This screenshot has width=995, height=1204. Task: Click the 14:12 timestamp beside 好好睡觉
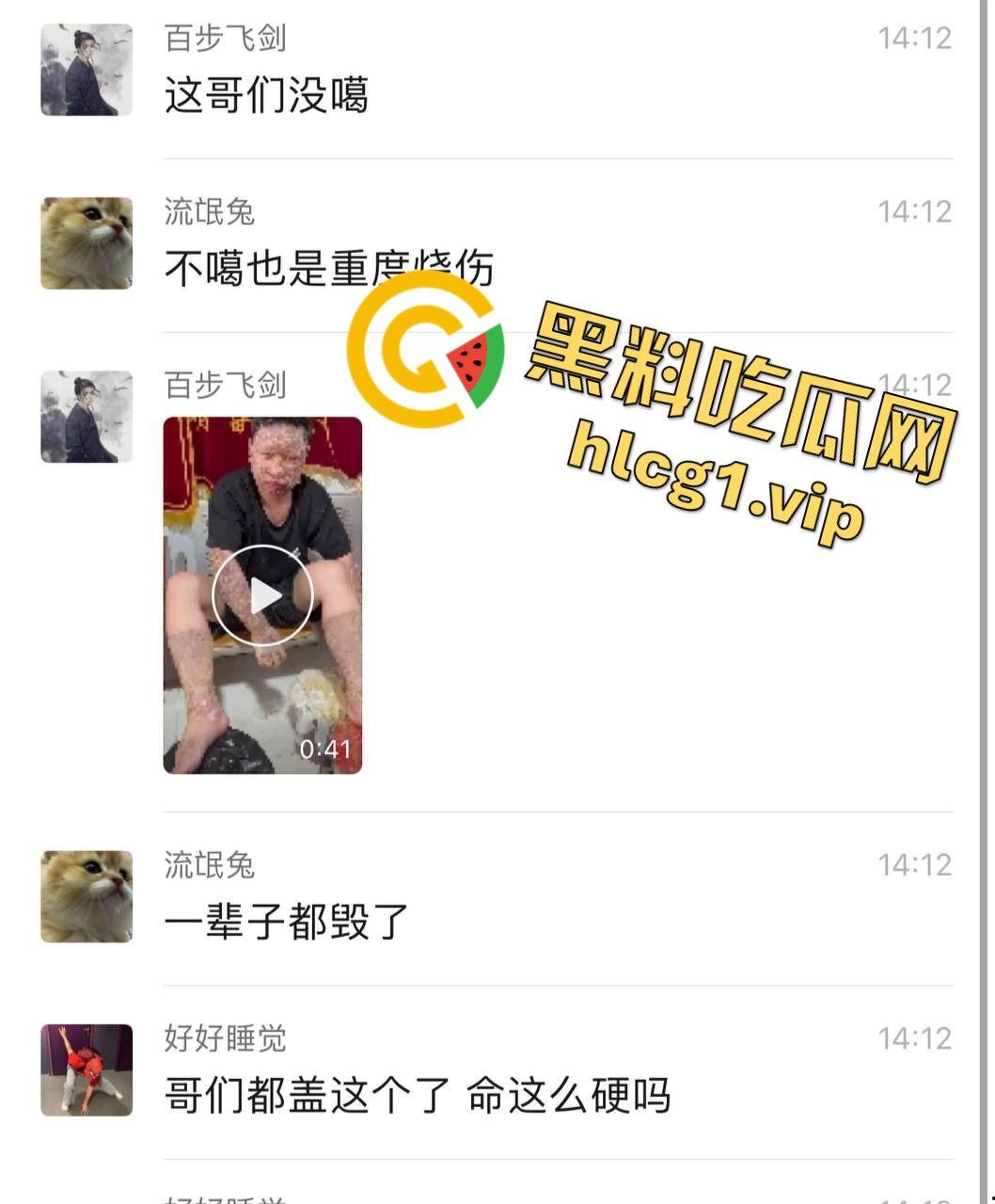pyautogui.click(x=909, y=1042)
